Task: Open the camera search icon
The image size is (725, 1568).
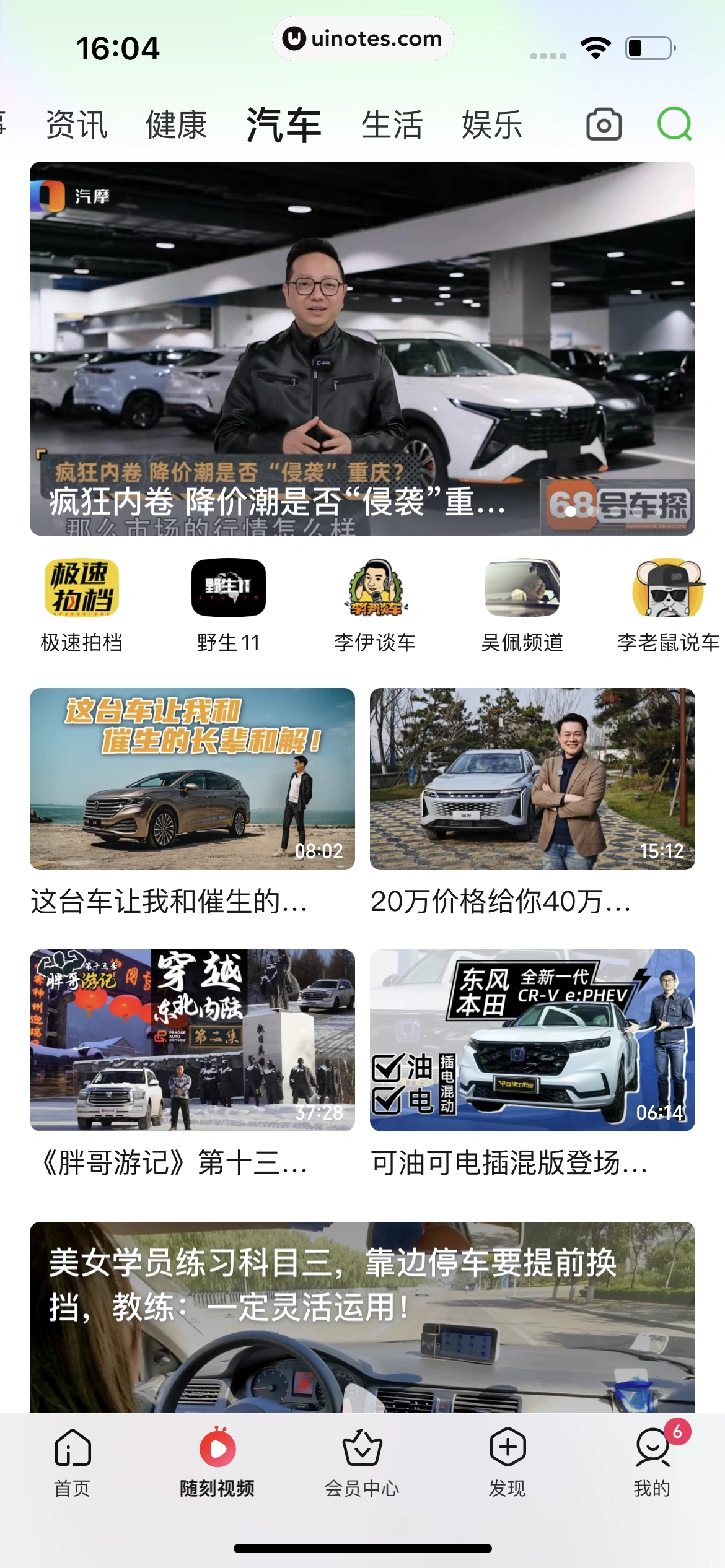Action: 604,125
